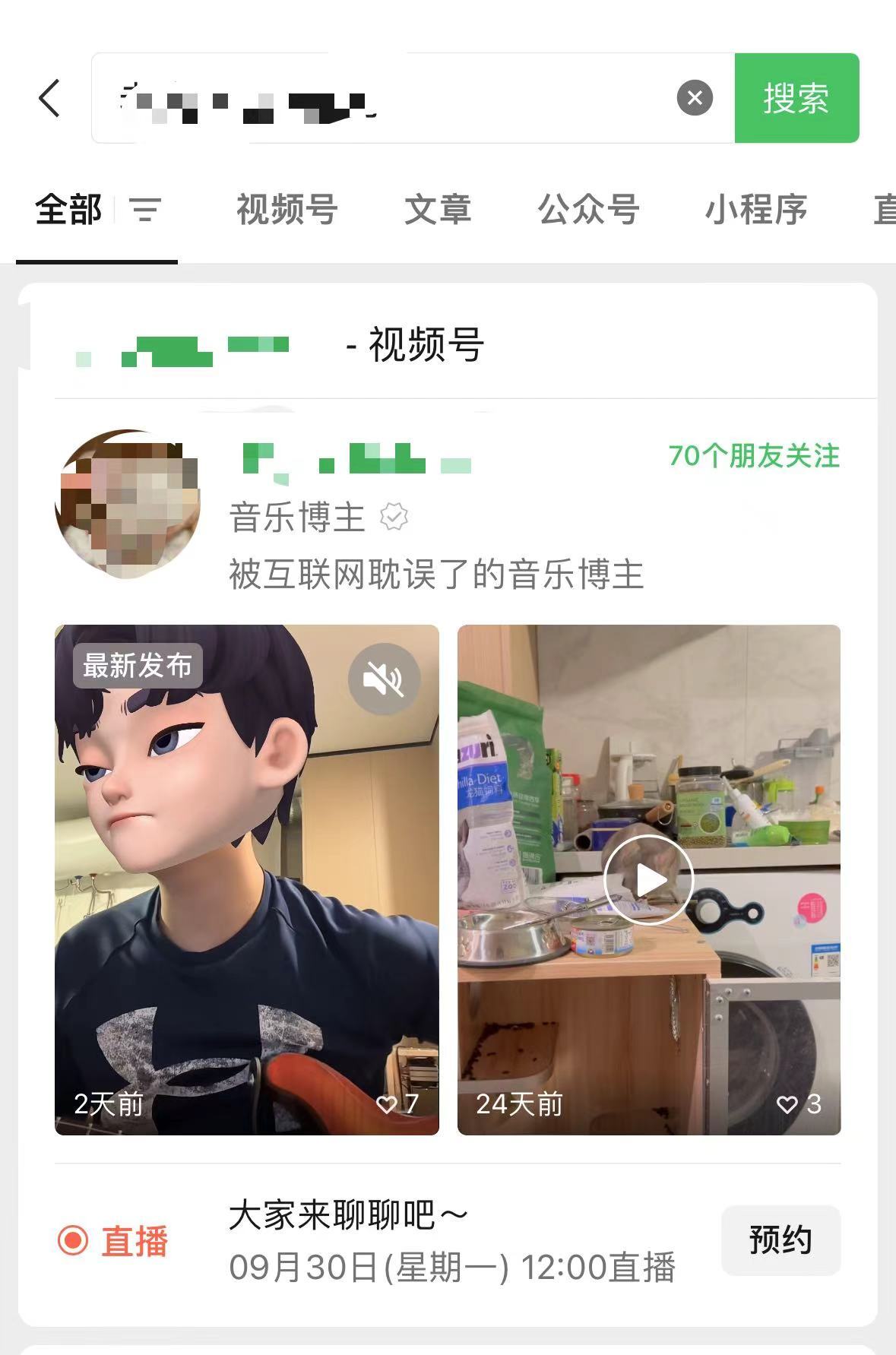The width and height of the screenshot is (896, 1355).
Task: Switch to the 公众号 tab
Action: coord(588,209)
